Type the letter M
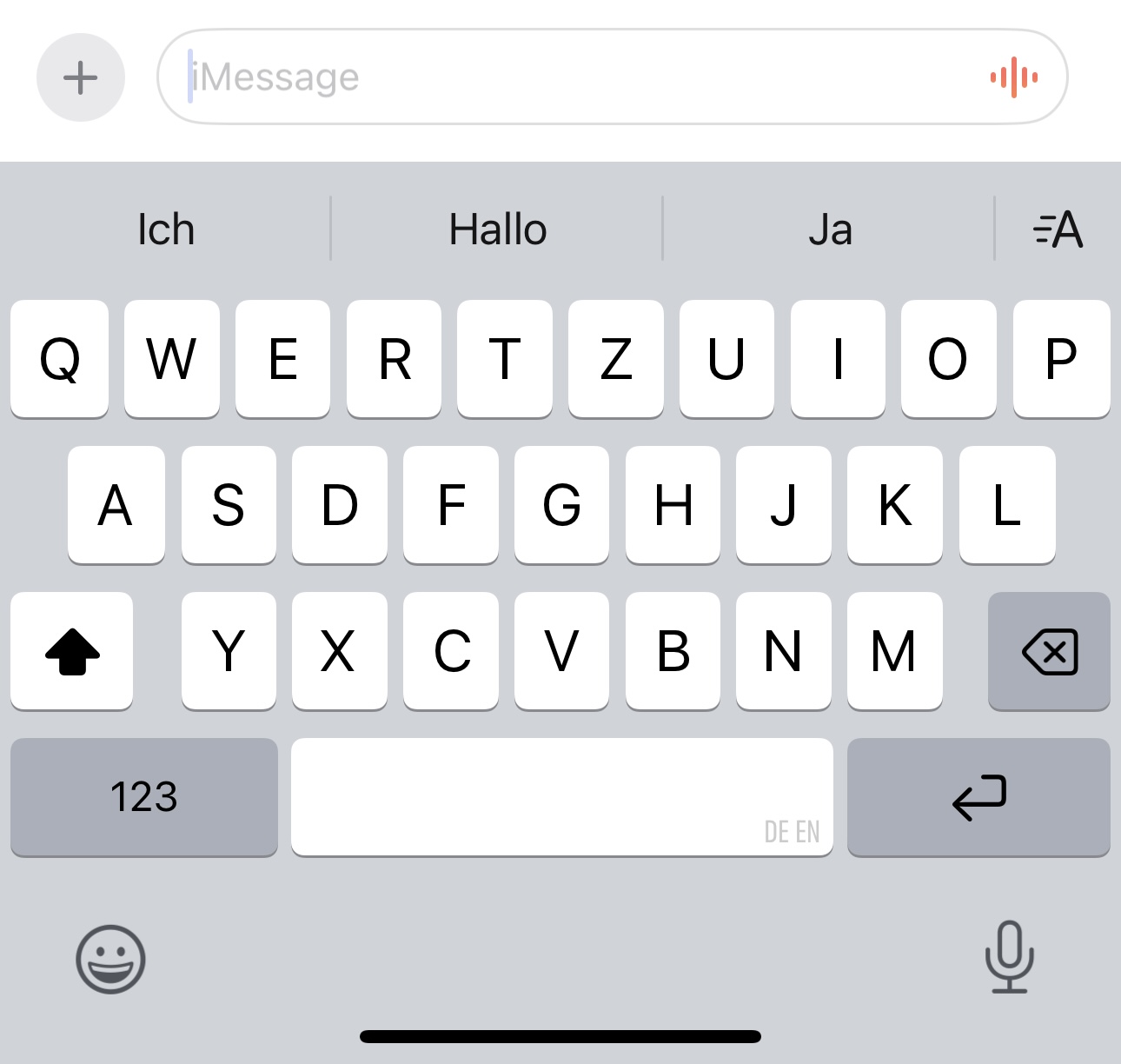 point(894,651)
